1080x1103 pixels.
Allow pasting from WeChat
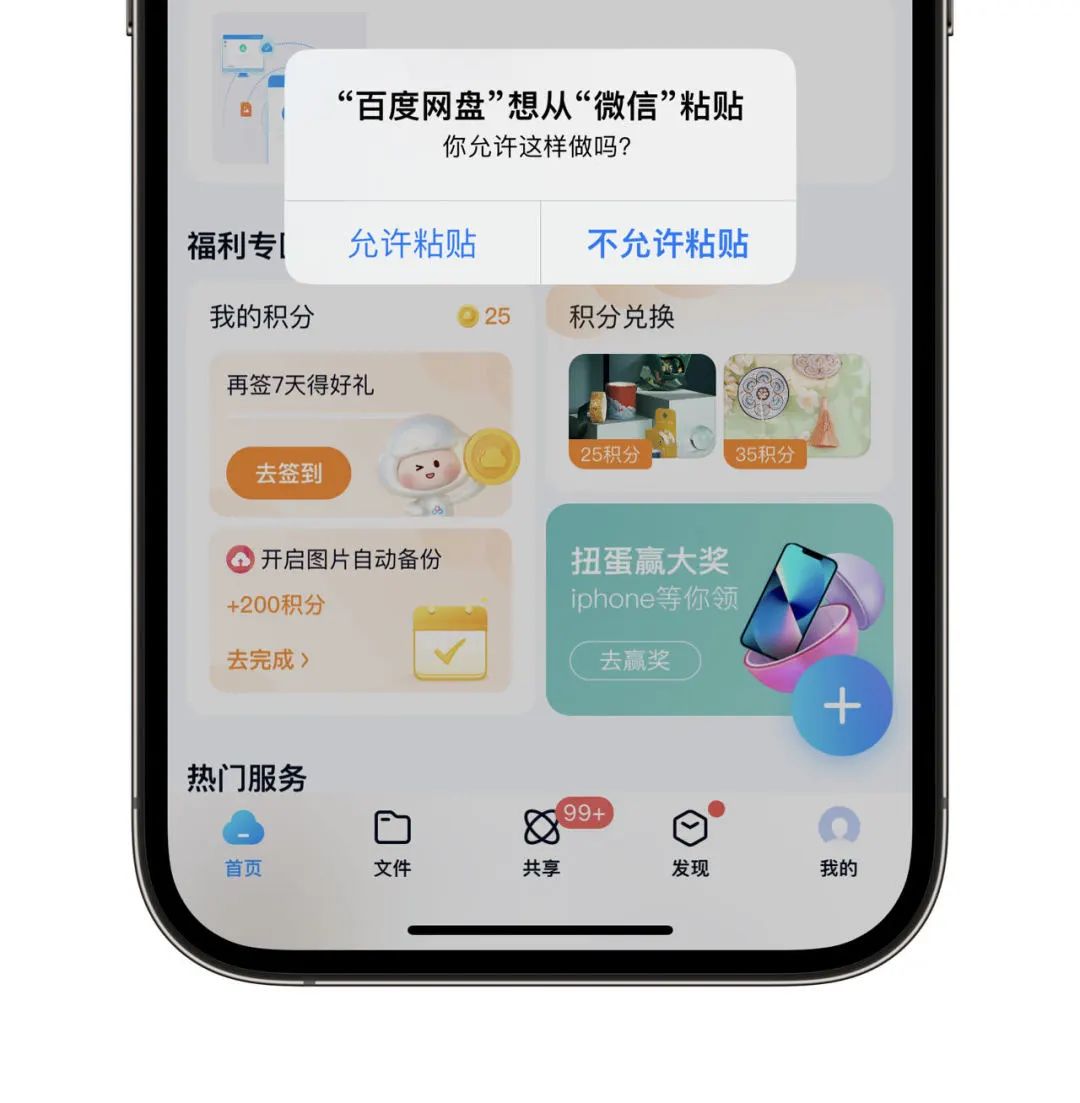tap(412, 244)
